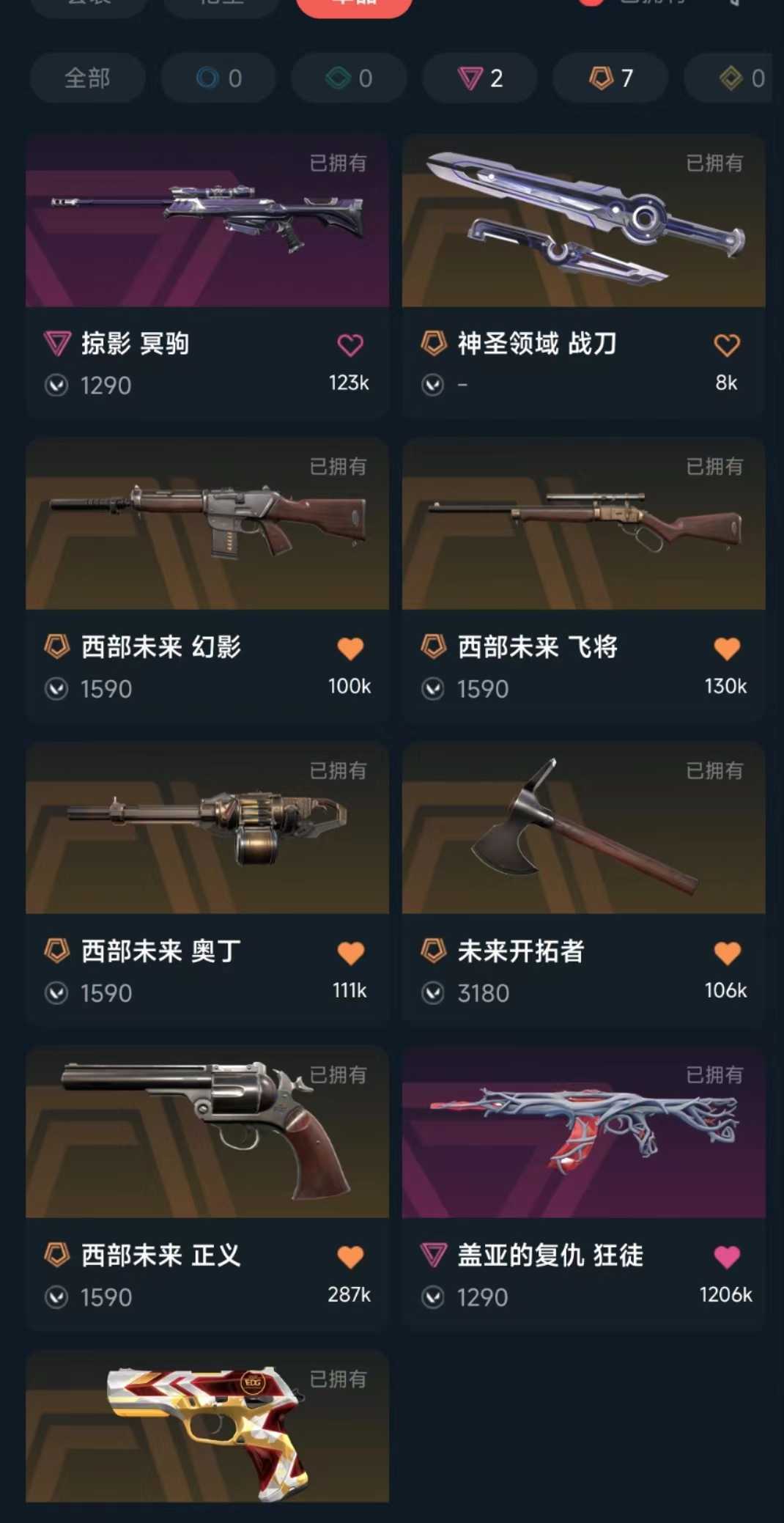
Task: View the 西部未来 飞将 skin card
Action: click(583, 525)
